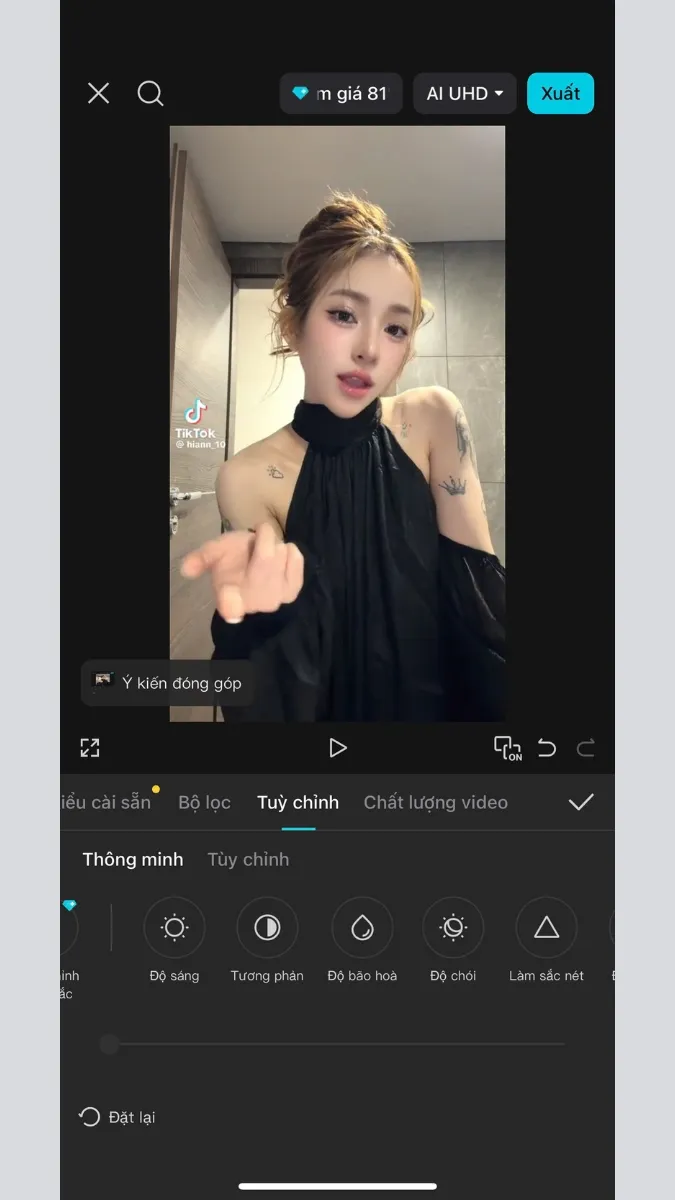Switch to Chất lượng video tab
This screenshot has width=675, height=1200.
coord(435,802)
